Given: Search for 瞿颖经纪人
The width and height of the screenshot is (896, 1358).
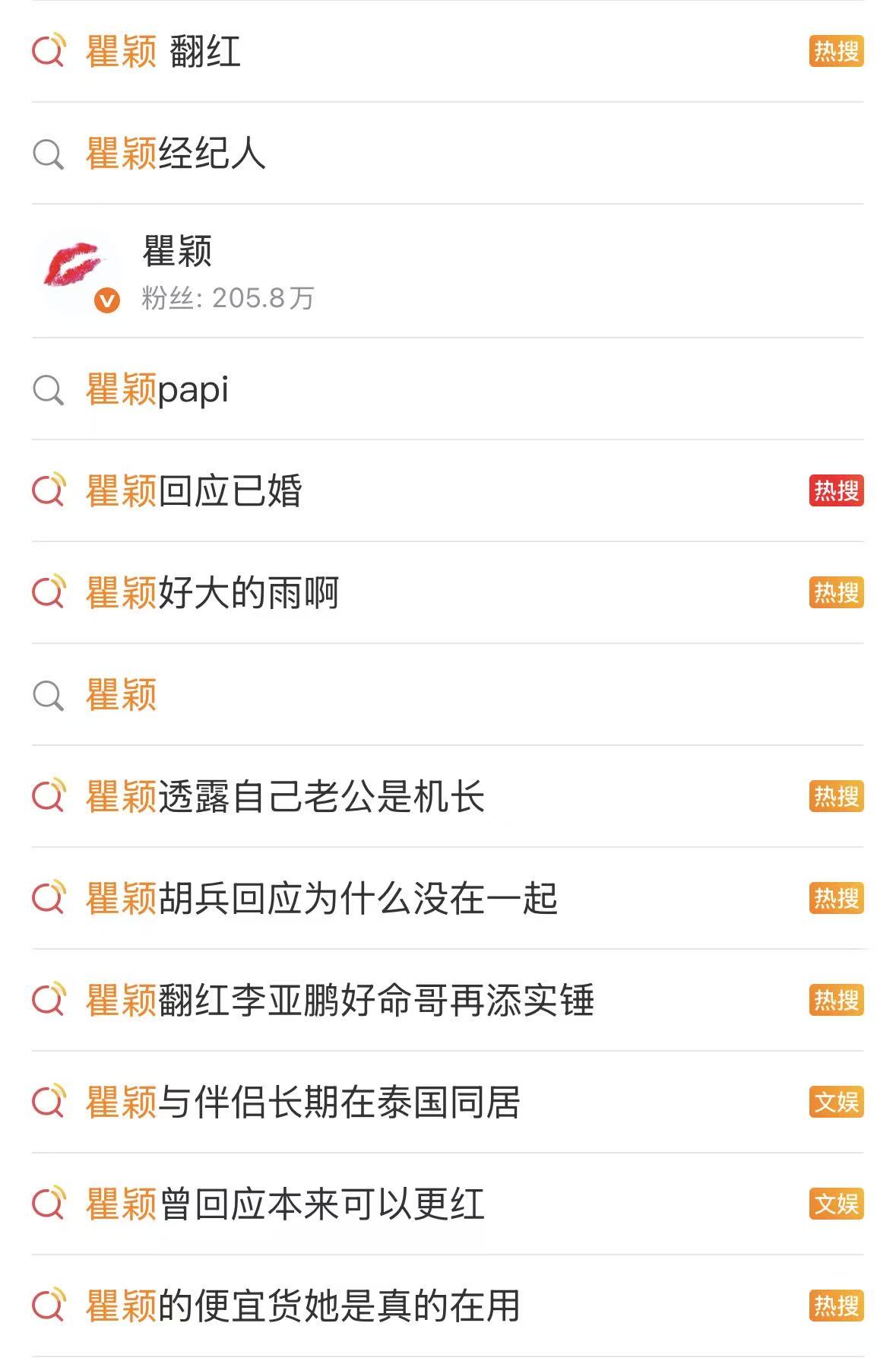Looking at the screenshot, I should pos(176,154).
